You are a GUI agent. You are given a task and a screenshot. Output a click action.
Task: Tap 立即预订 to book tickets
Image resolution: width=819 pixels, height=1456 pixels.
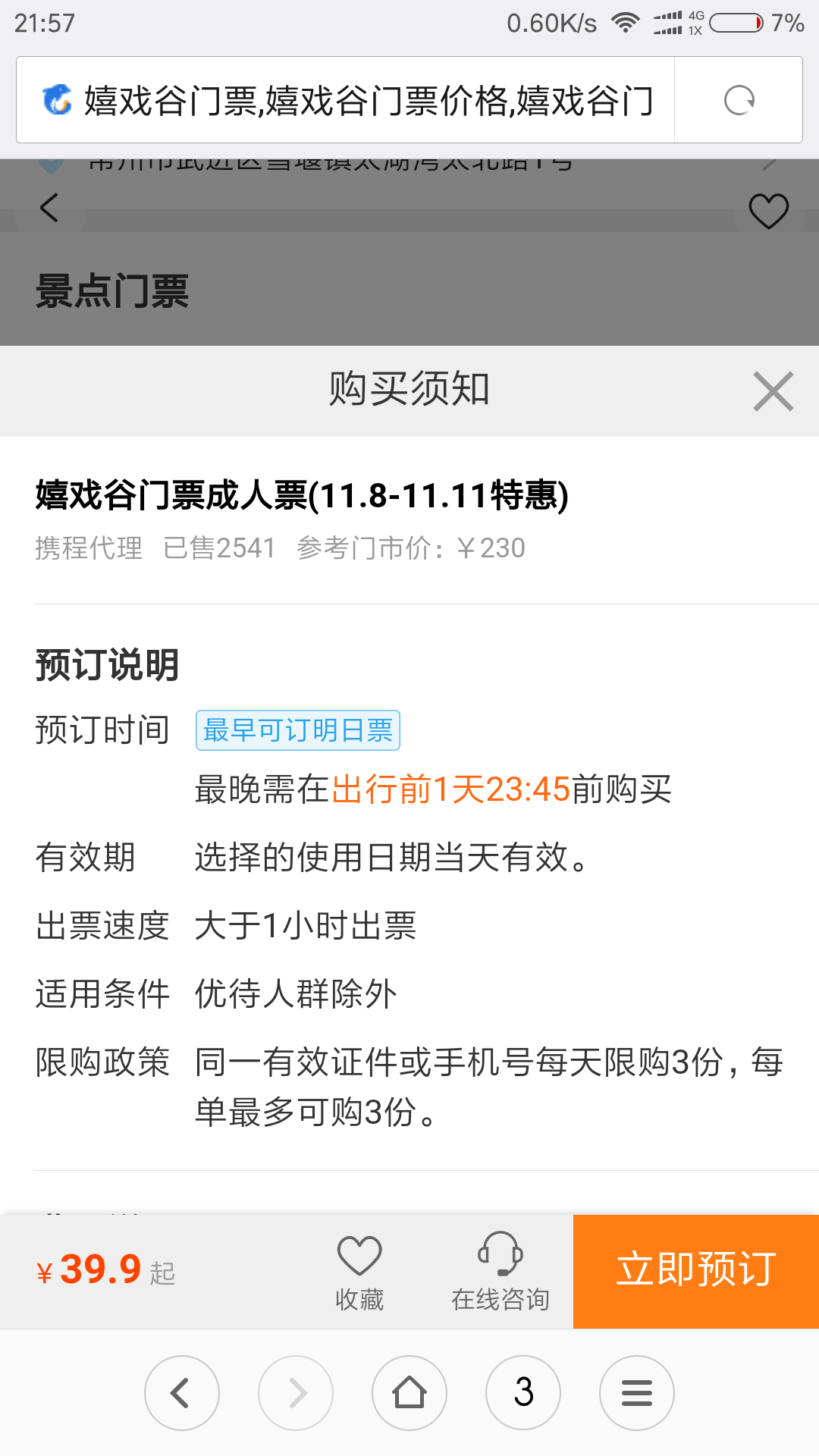pos(695,1271)
